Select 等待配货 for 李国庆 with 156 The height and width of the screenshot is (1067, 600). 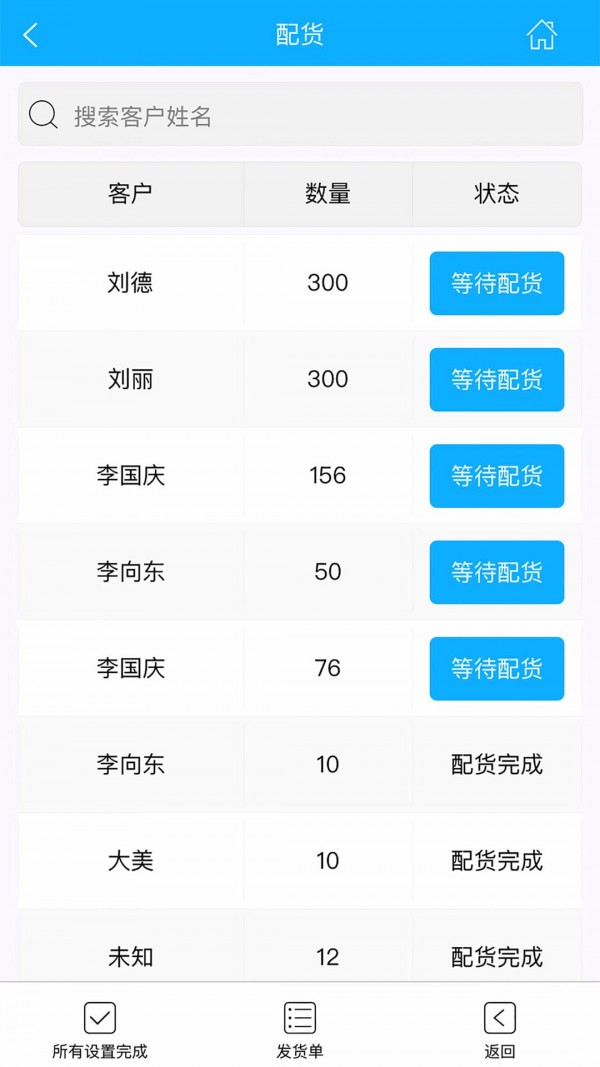(x=496, y=476)
